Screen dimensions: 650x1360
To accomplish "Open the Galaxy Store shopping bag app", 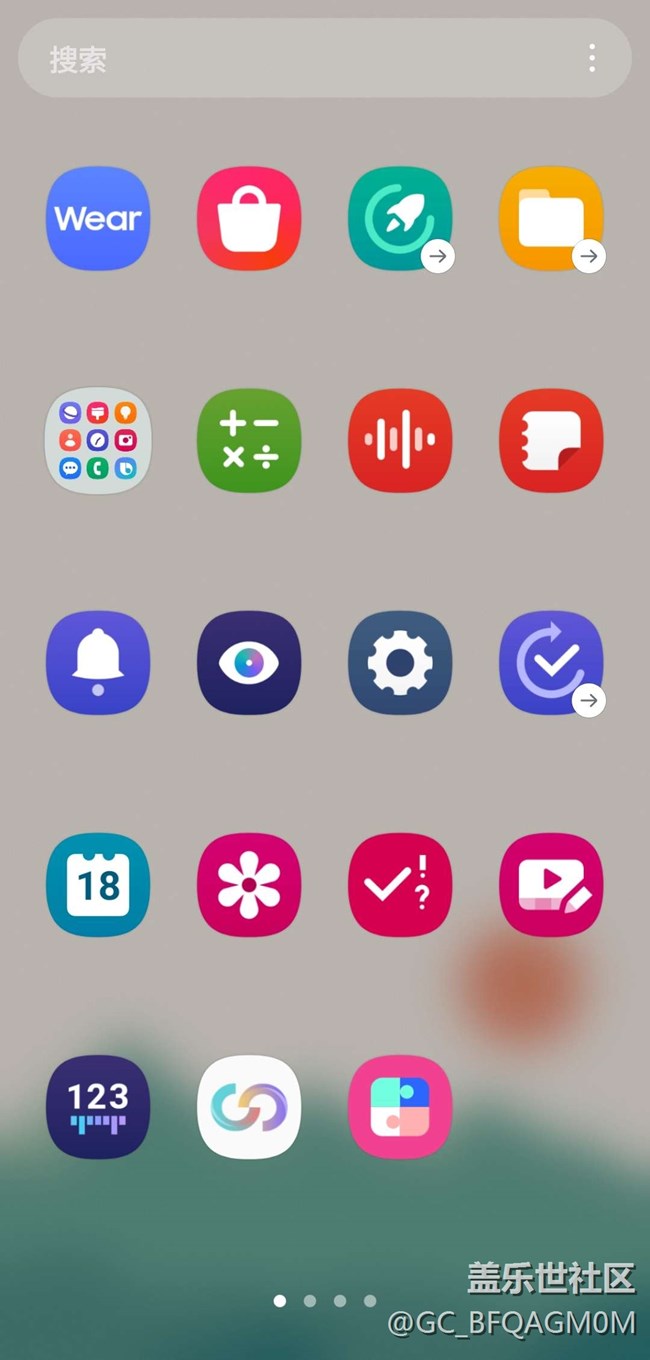I will (x=249, y=218).
